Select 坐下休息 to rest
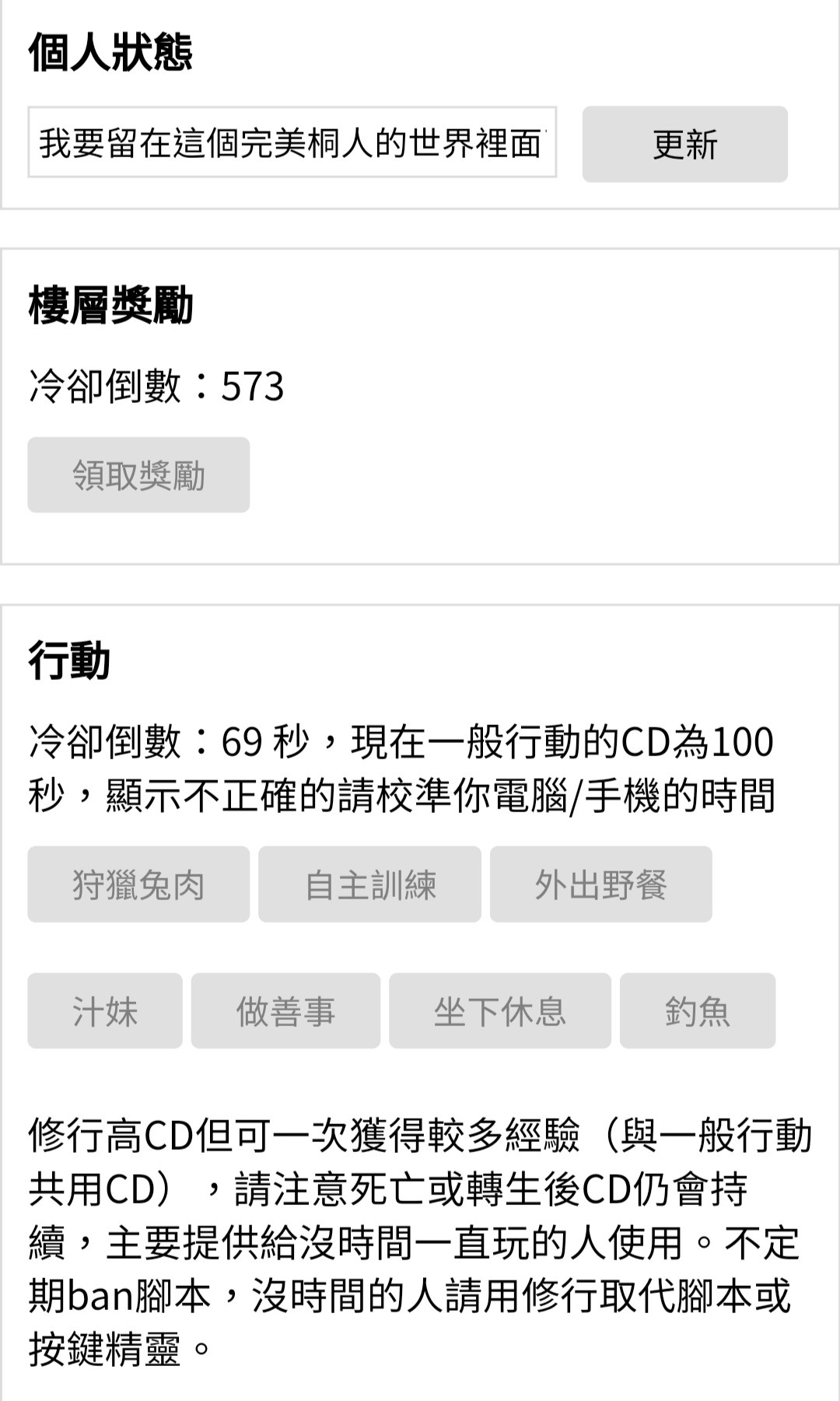Image resolution: width=840 pixels, height=1401 pixels. click(x=499, y=1011)
